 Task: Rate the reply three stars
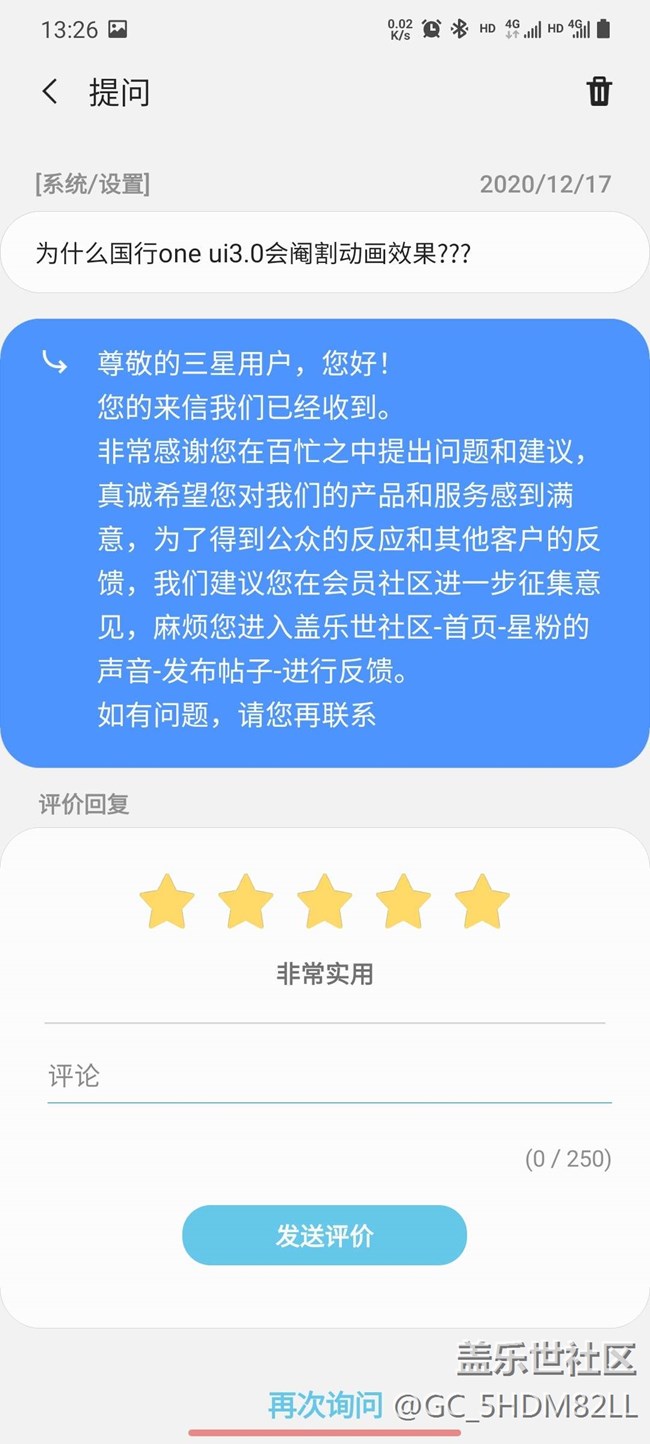[x=325, y=901]
